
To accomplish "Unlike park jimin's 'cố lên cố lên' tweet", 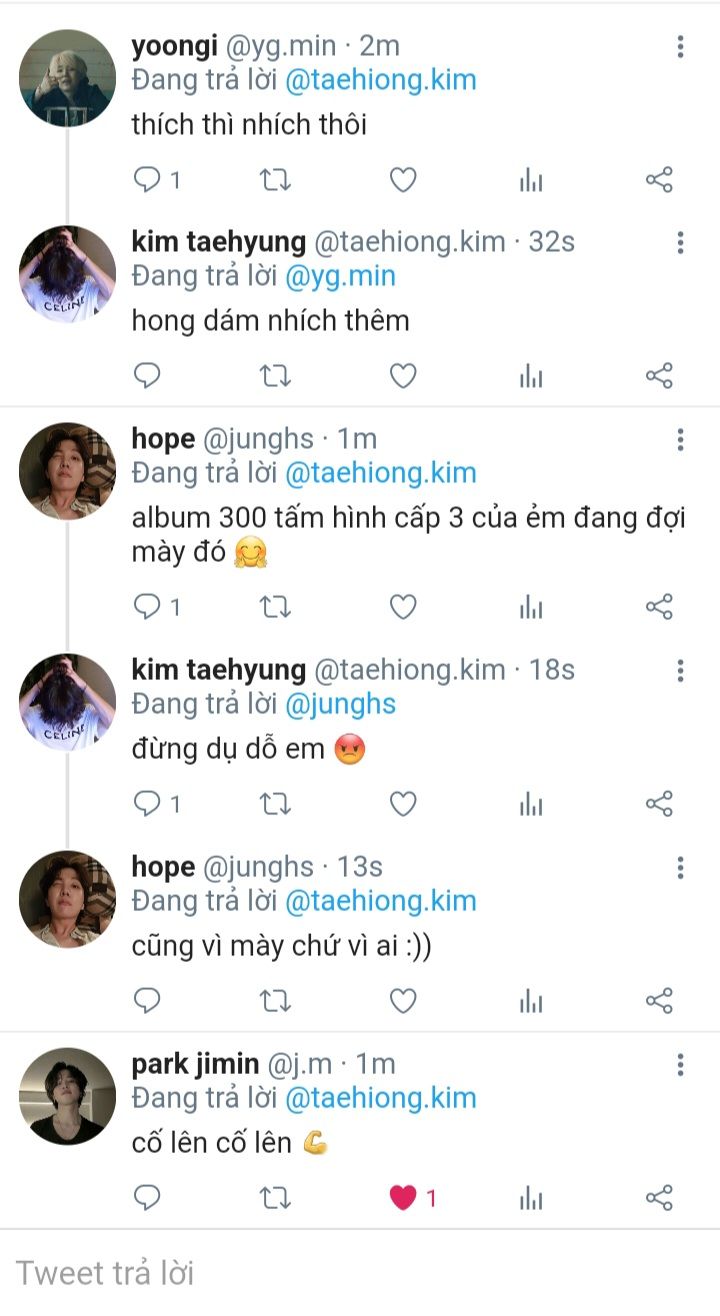I will [x=402, y=1197].
